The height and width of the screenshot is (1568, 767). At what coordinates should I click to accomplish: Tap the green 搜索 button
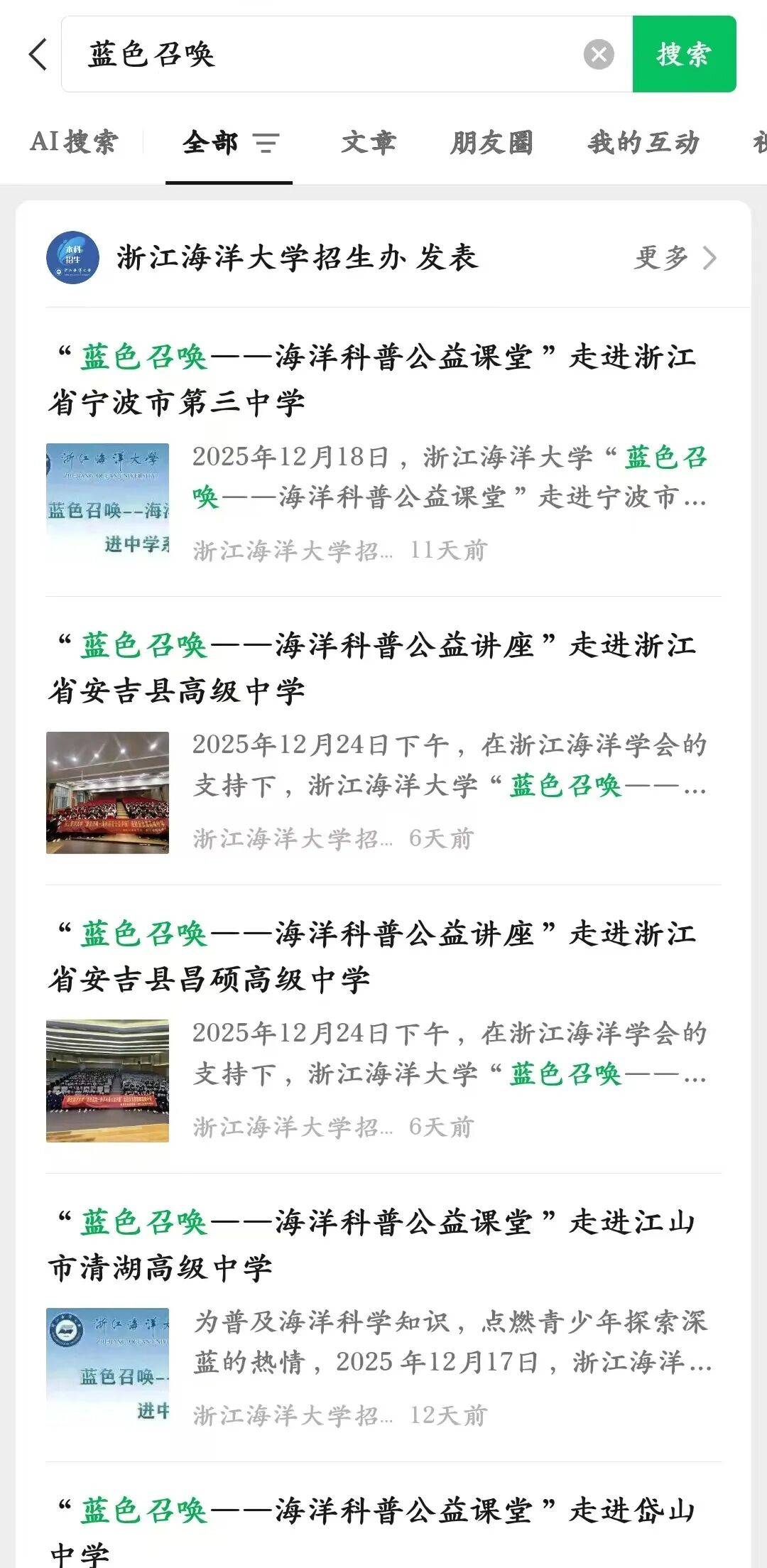pyautogui.click(x=684, y=55)
